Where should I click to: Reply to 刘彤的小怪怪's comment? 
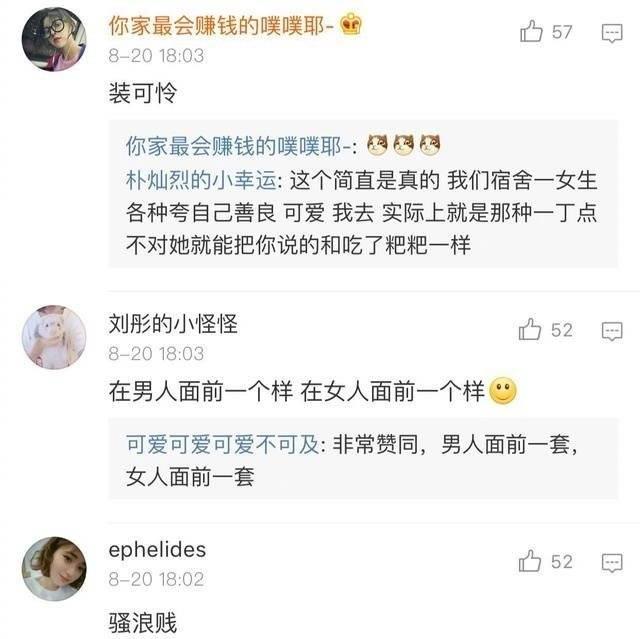[x=611, y=331]
